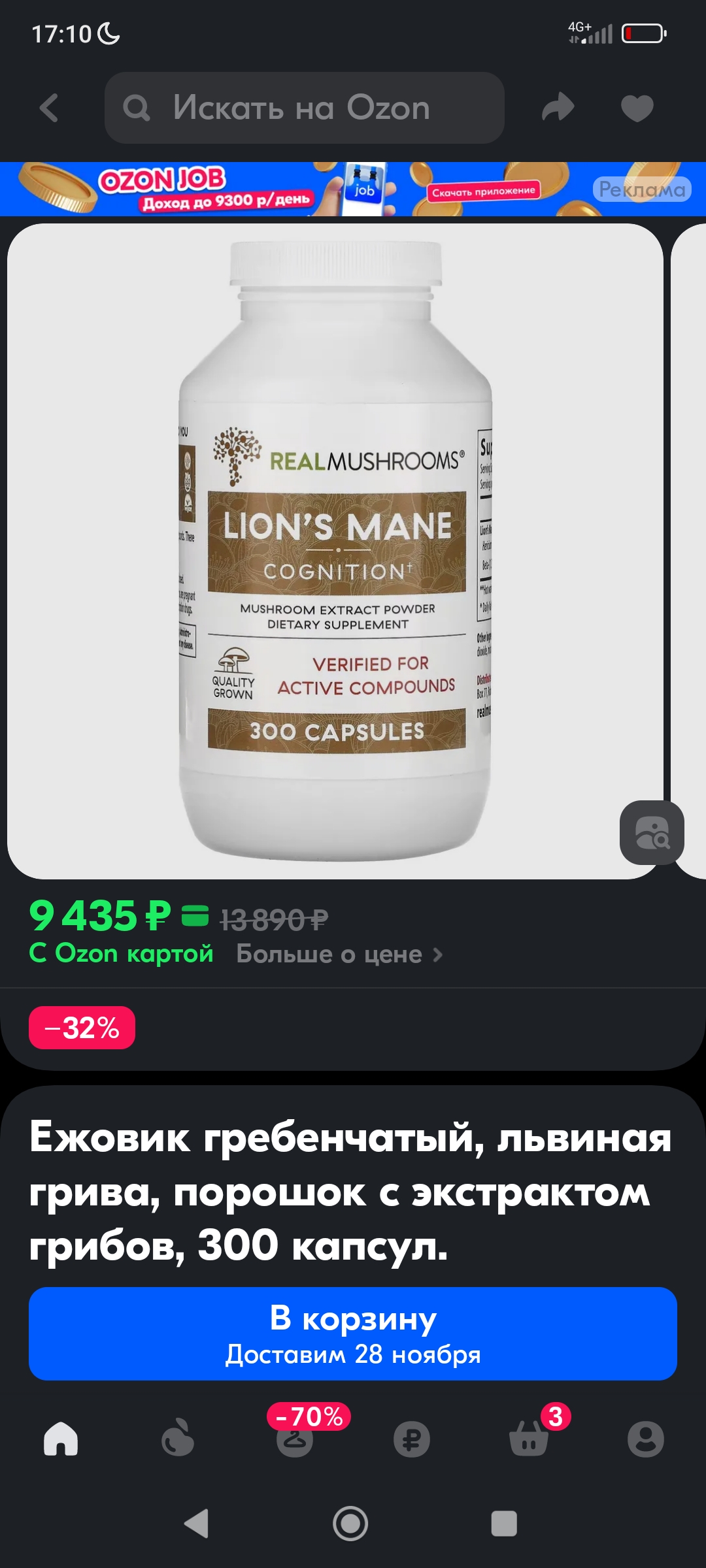Go back using the top arrow
The height and width of the screenshot is (1568, 706).
tap(50, 108)
